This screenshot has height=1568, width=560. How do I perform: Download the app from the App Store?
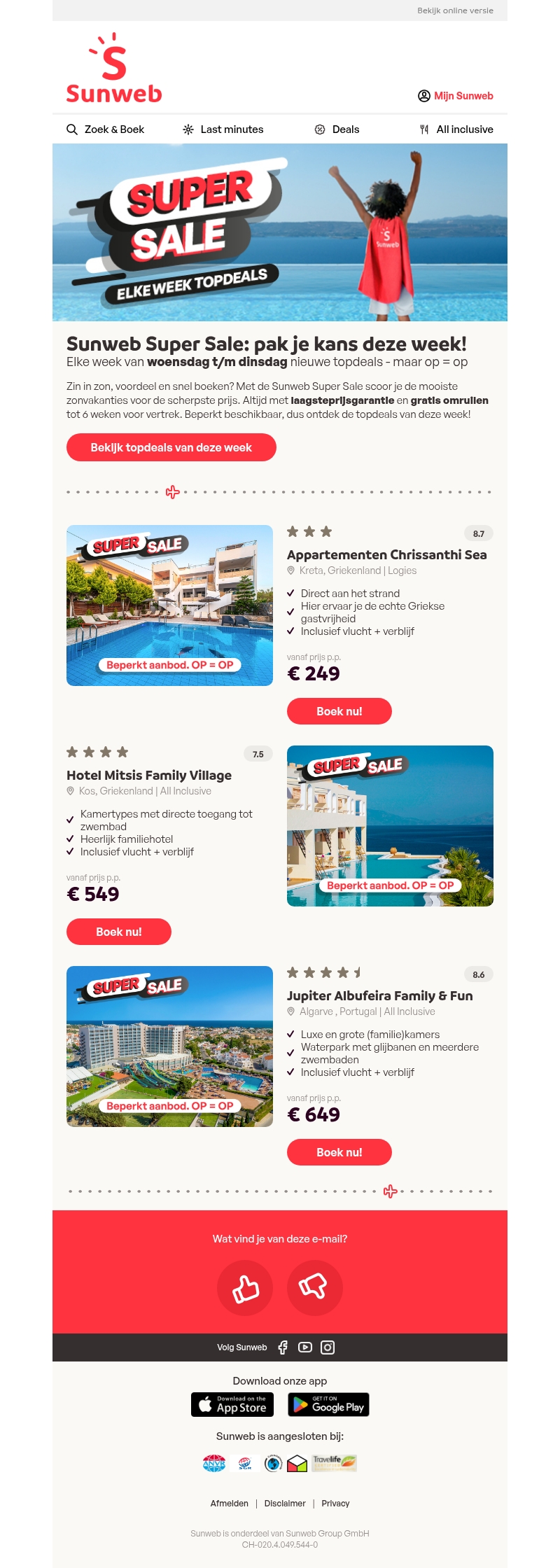point(232,1405)
